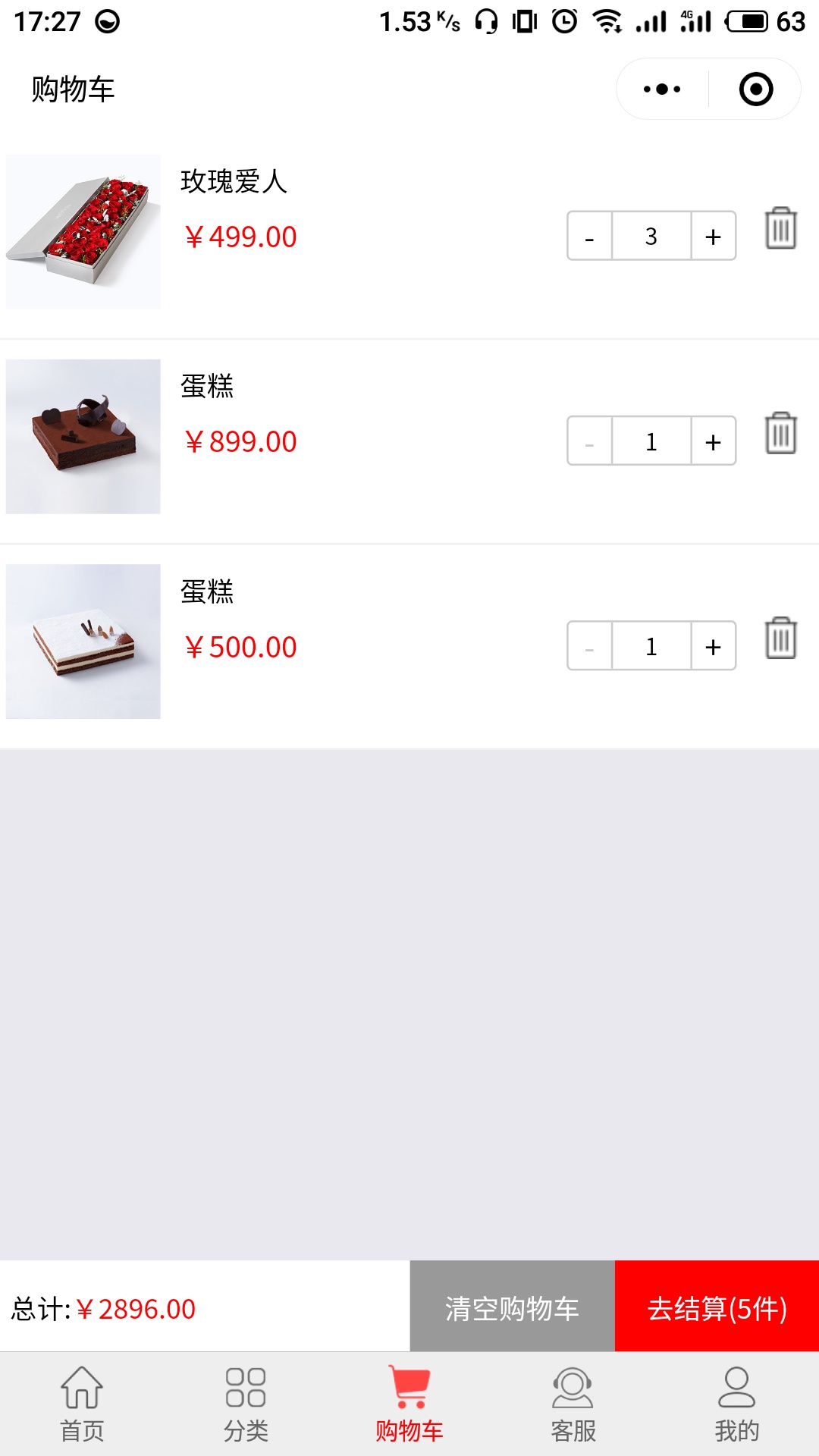Delete 玫瑰爱人 from the cart
Viewport: 819px width, 1456px height.
(x=780, y=228)
